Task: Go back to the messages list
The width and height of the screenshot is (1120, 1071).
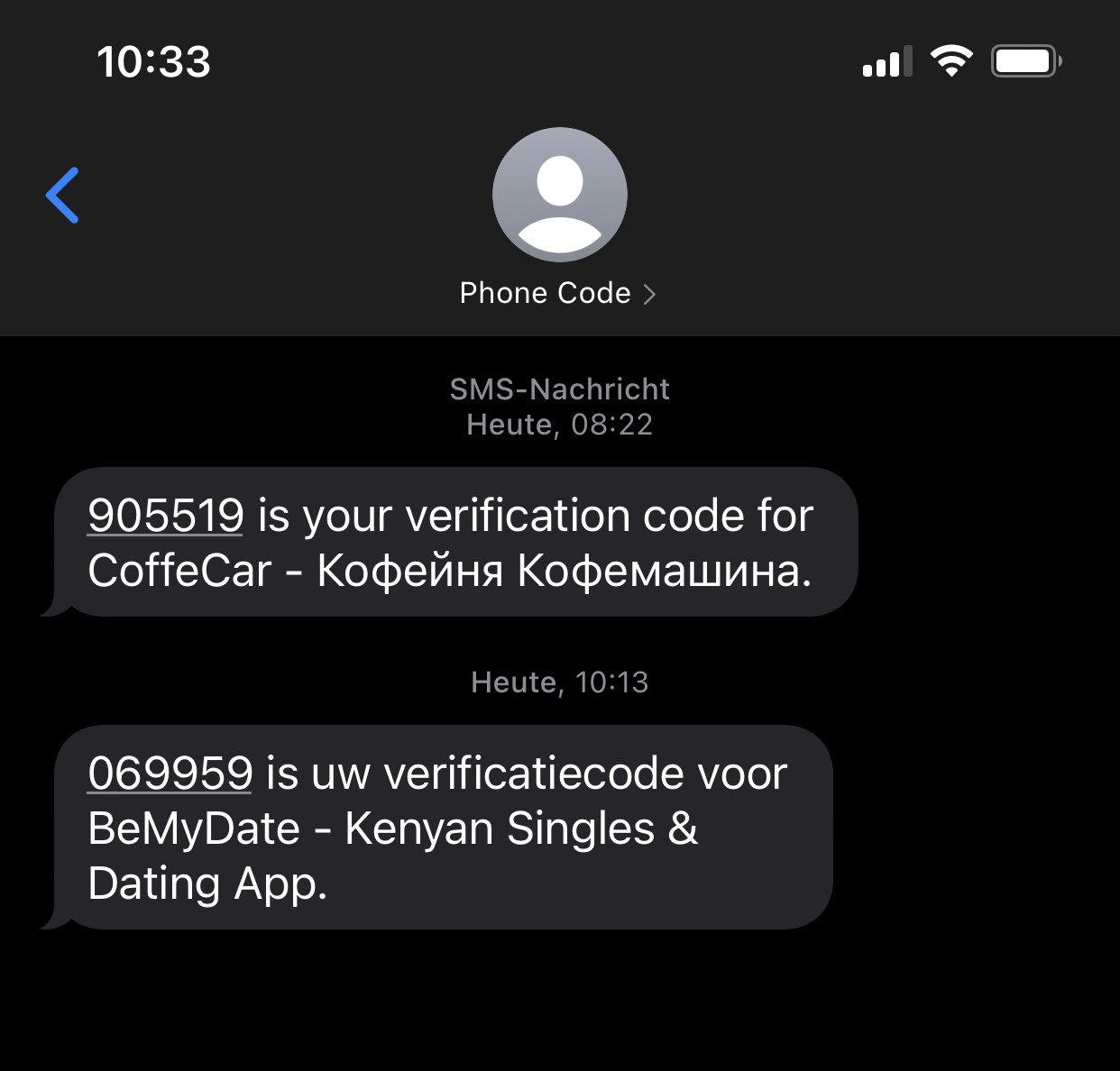Action: pyautogui.click(x=63, y=195)
